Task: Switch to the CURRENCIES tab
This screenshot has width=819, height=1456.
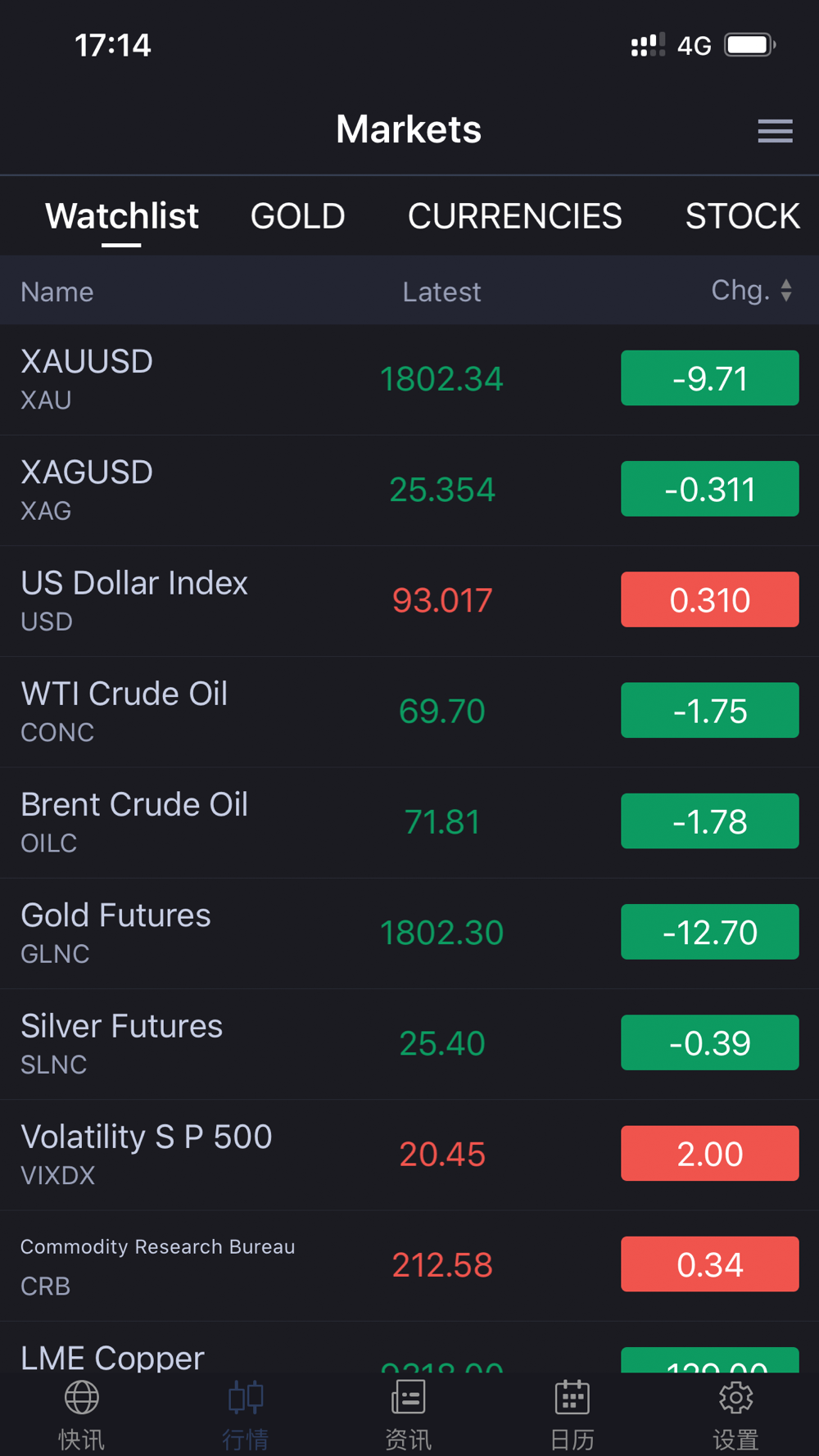Action: 515,216
